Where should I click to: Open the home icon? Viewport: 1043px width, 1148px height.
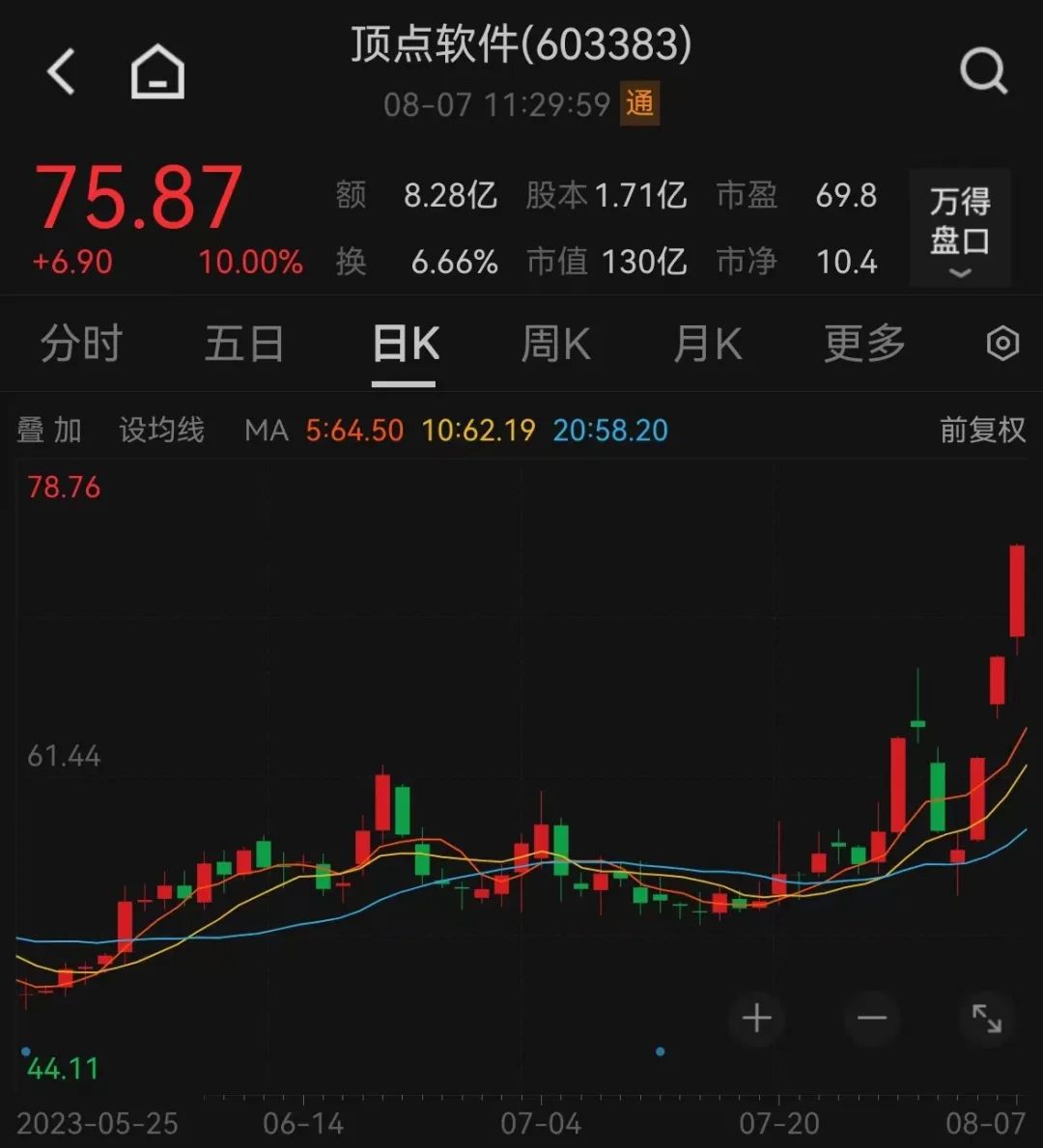click(157, 72)
